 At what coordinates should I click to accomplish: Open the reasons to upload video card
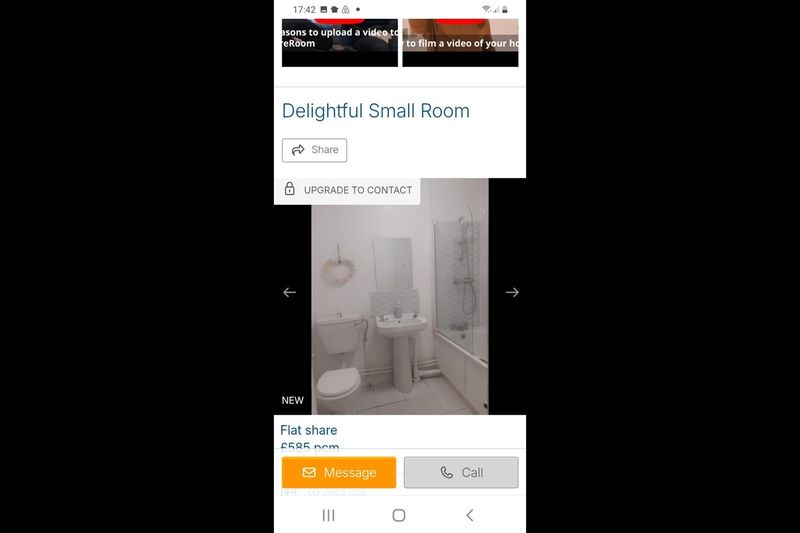339,42
